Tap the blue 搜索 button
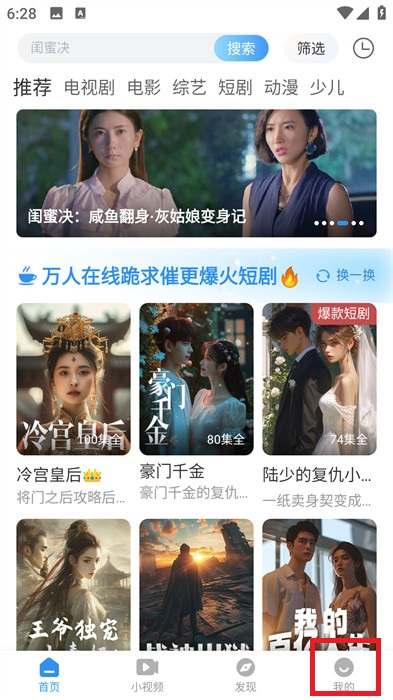 (241, 48)
